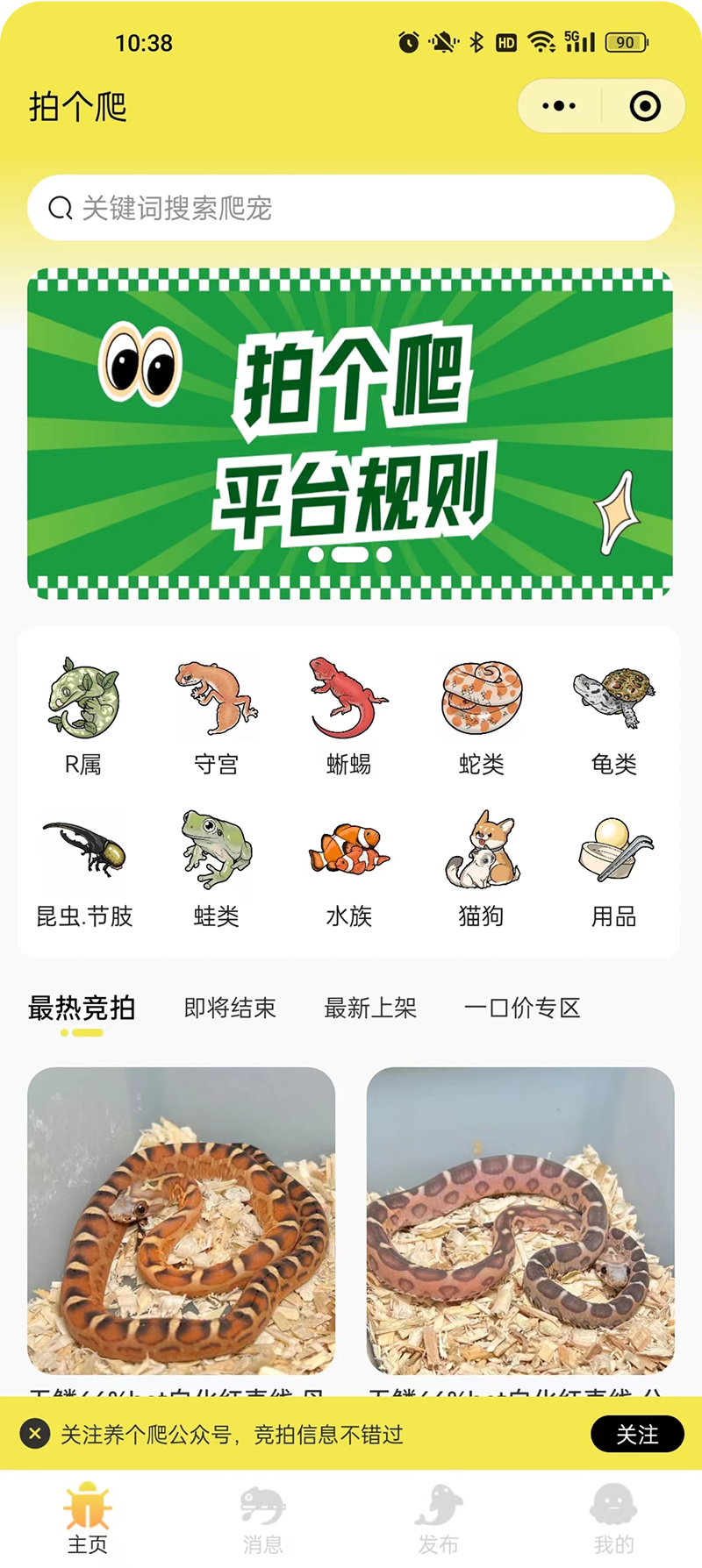Switch to the 最新上架 tab
This screenshot has height=1568, width=702.
(x=370, y=1009)
